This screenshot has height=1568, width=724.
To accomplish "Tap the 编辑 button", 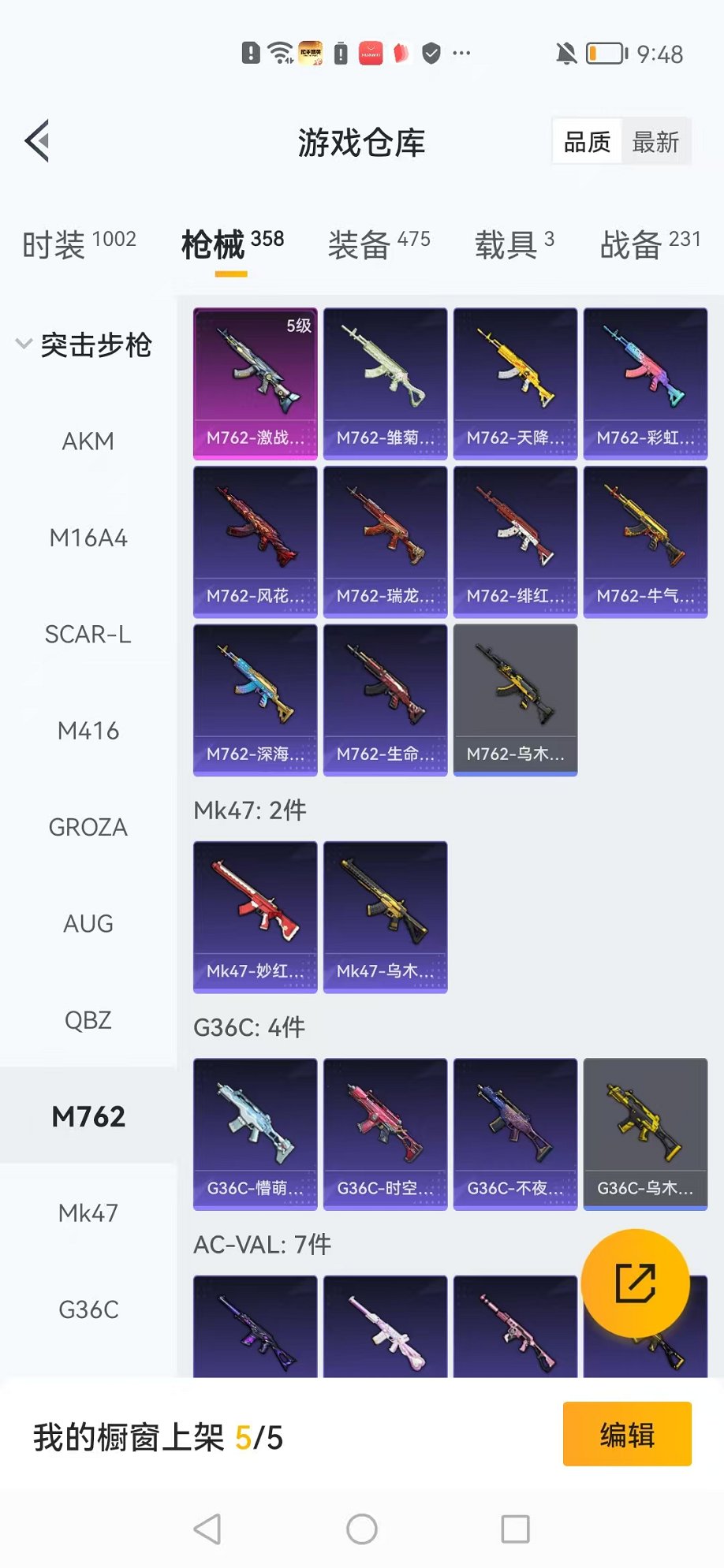I will click(x=627, y=1434).
